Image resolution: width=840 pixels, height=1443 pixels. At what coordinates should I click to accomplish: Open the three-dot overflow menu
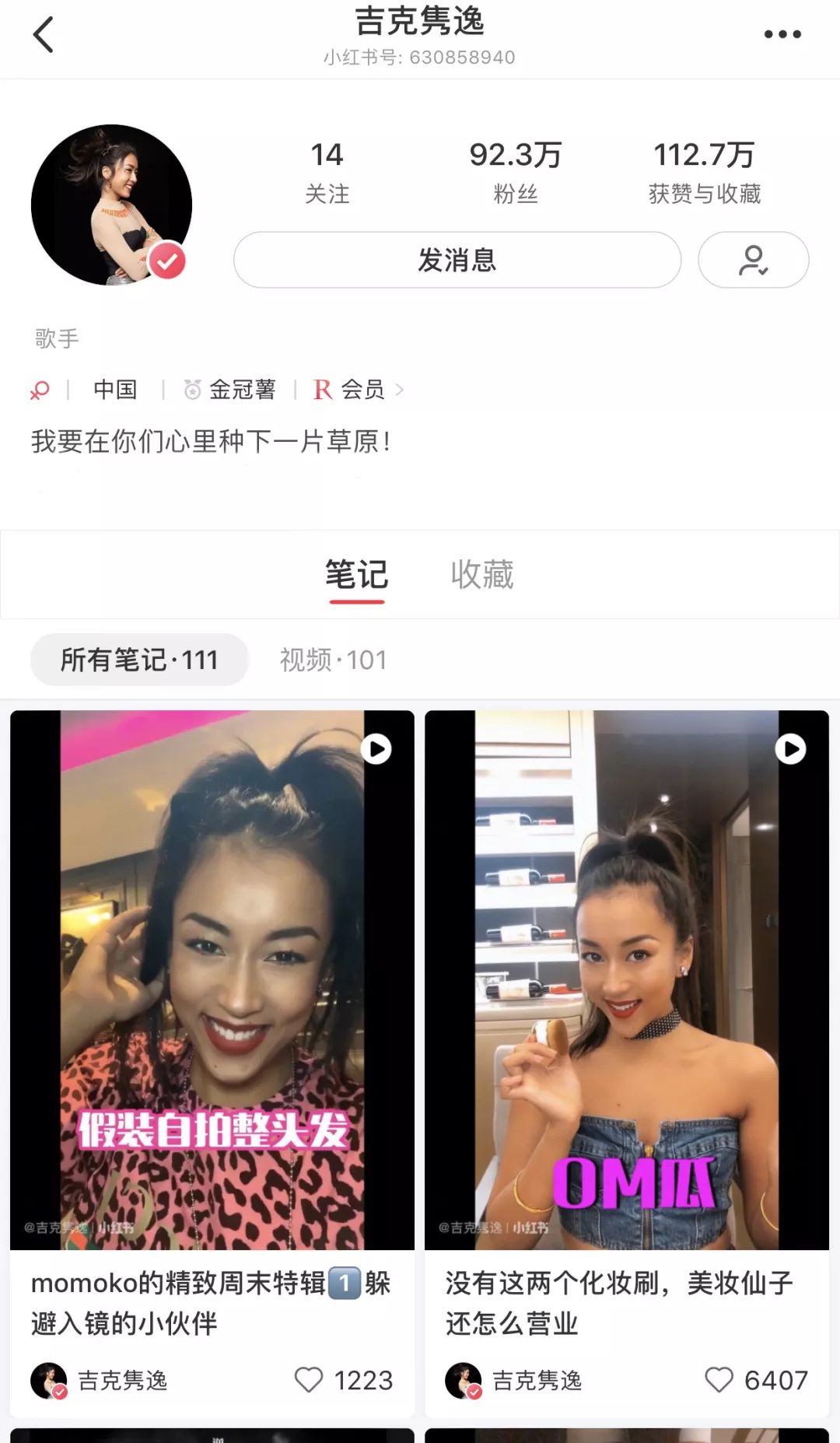782,35
